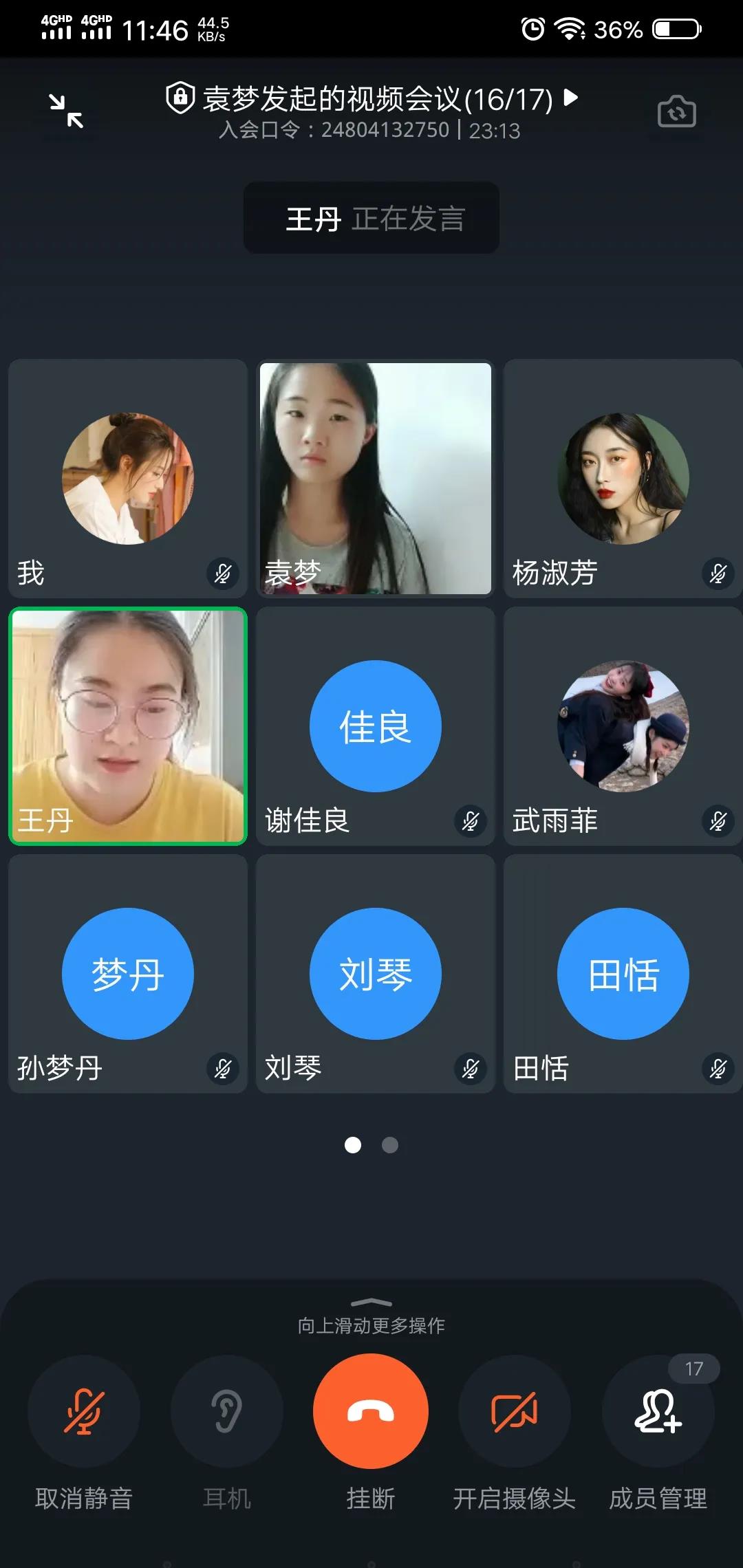This screenshot has width=743, height=1568.
Task: Unmute microphone with 取消静音
Action: click(x=83, y=1411)
